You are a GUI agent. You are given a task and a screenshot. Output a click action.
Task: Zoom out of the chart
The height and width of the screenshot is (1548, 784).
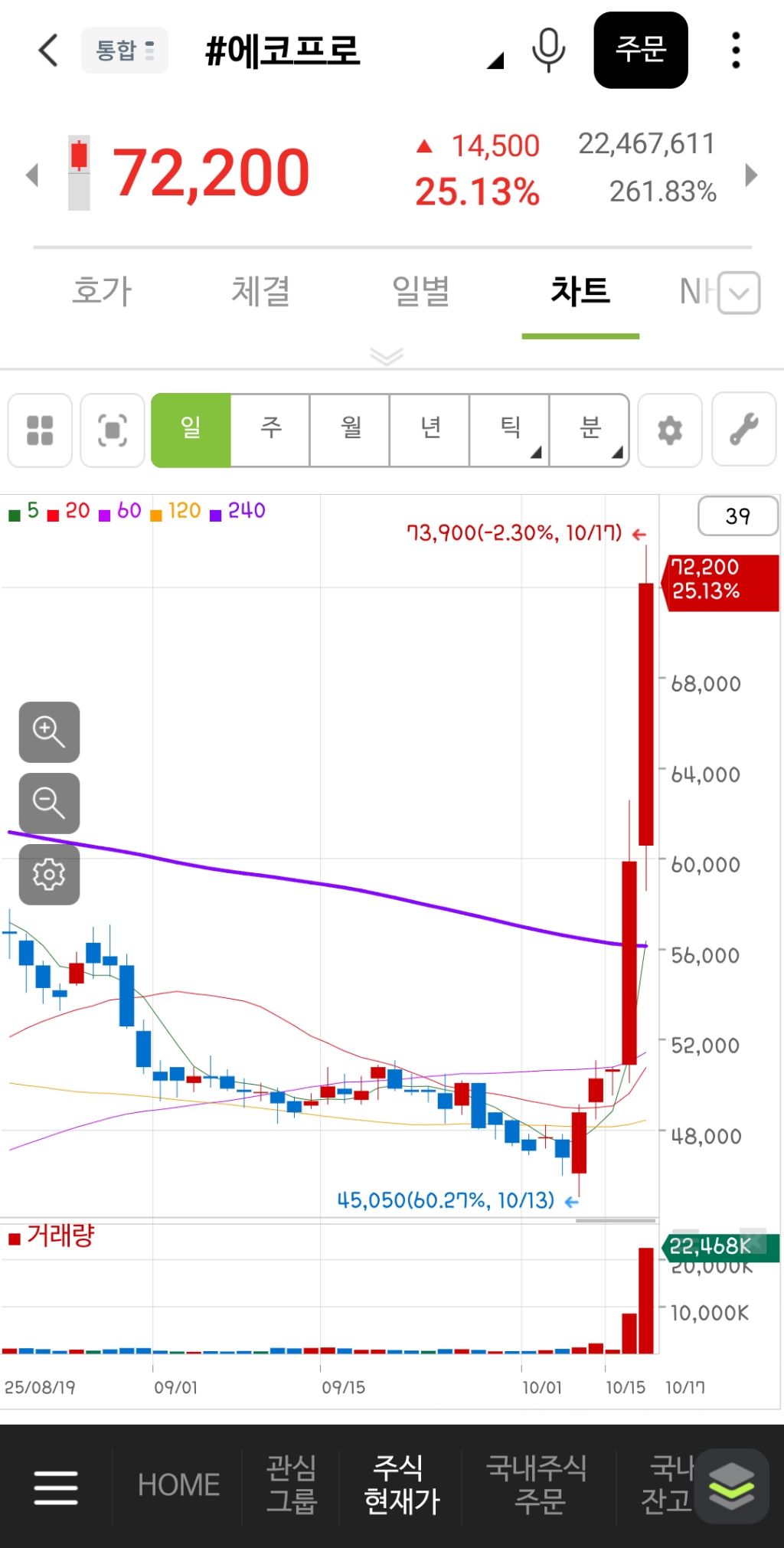click(49, 803)
